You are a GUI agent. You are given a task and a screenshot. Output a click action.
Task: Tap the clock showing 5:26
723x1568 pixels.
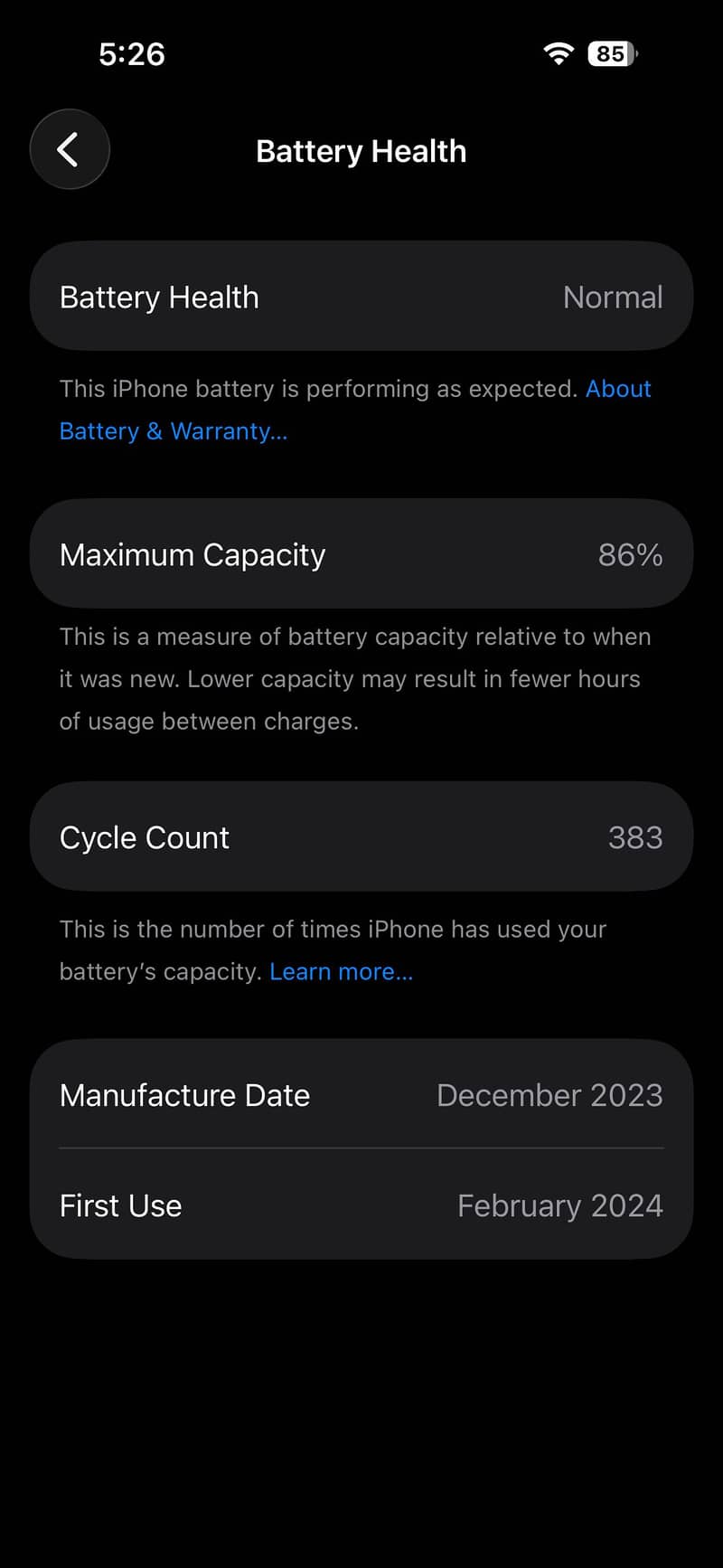(x=130, y=53)
